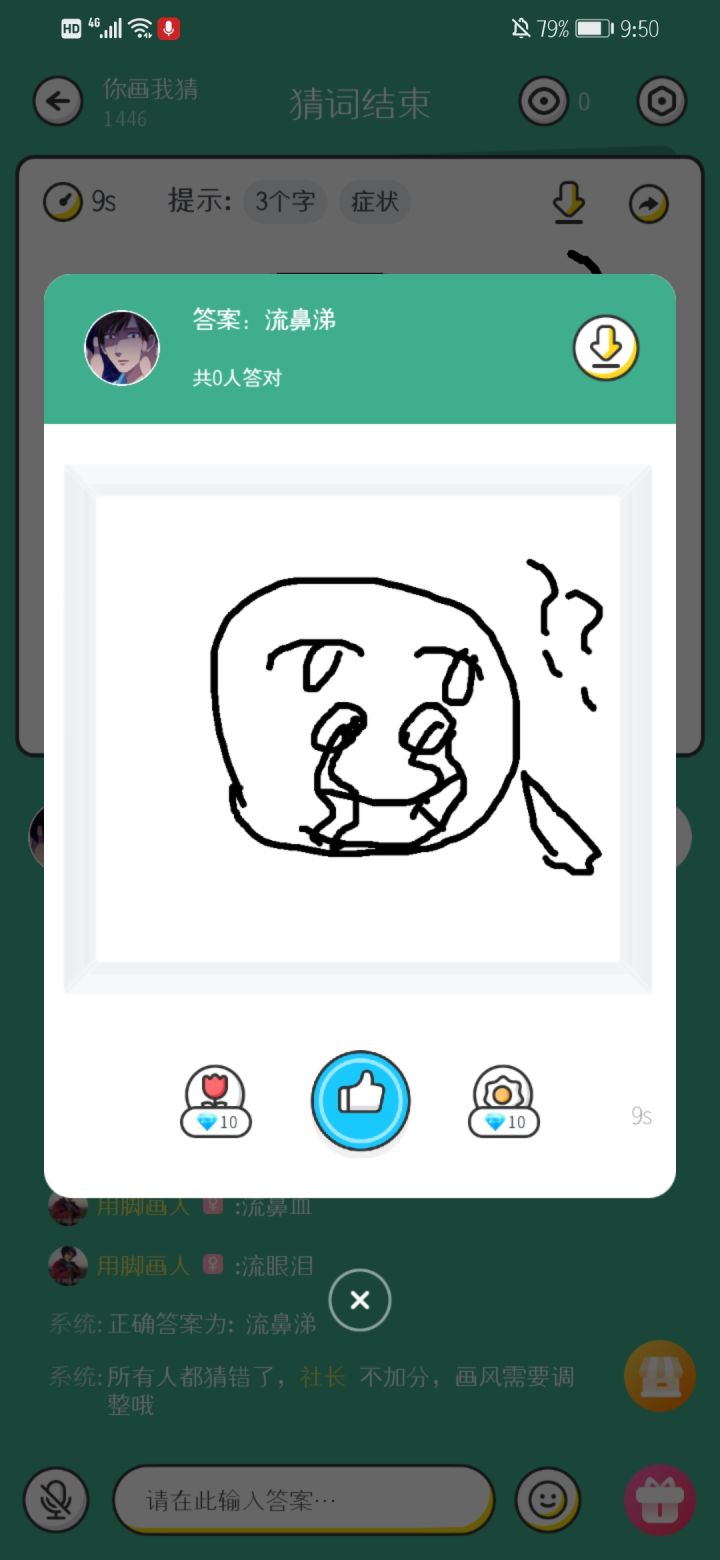Open the spectator eye icon in the title bar
Image resolution: width=720 pixels, height=1560 pixels.
(x=541, y=101)
